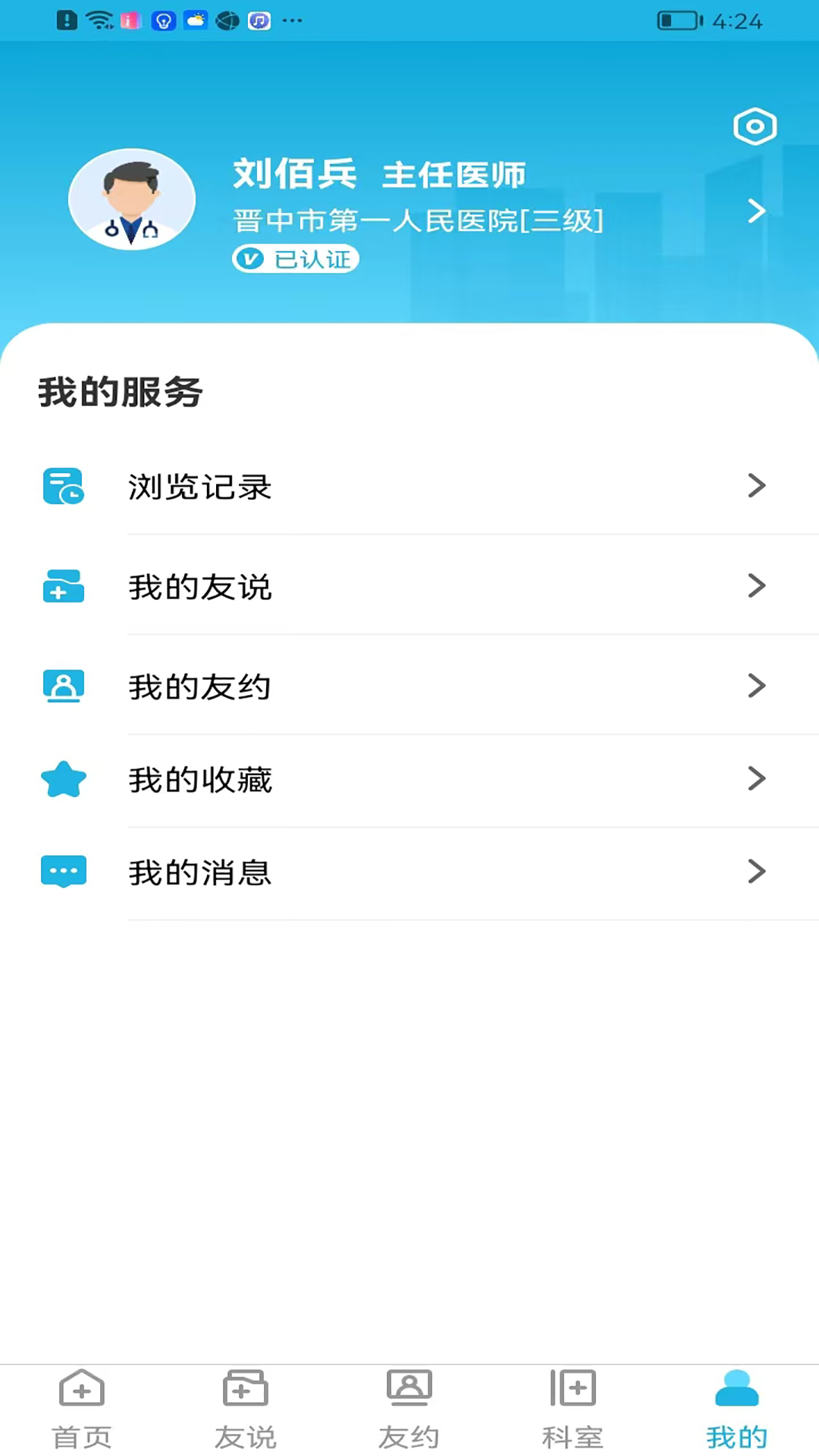Click the verified 已认证 badge
819x1456 pixels.
(x=295, y=259)
